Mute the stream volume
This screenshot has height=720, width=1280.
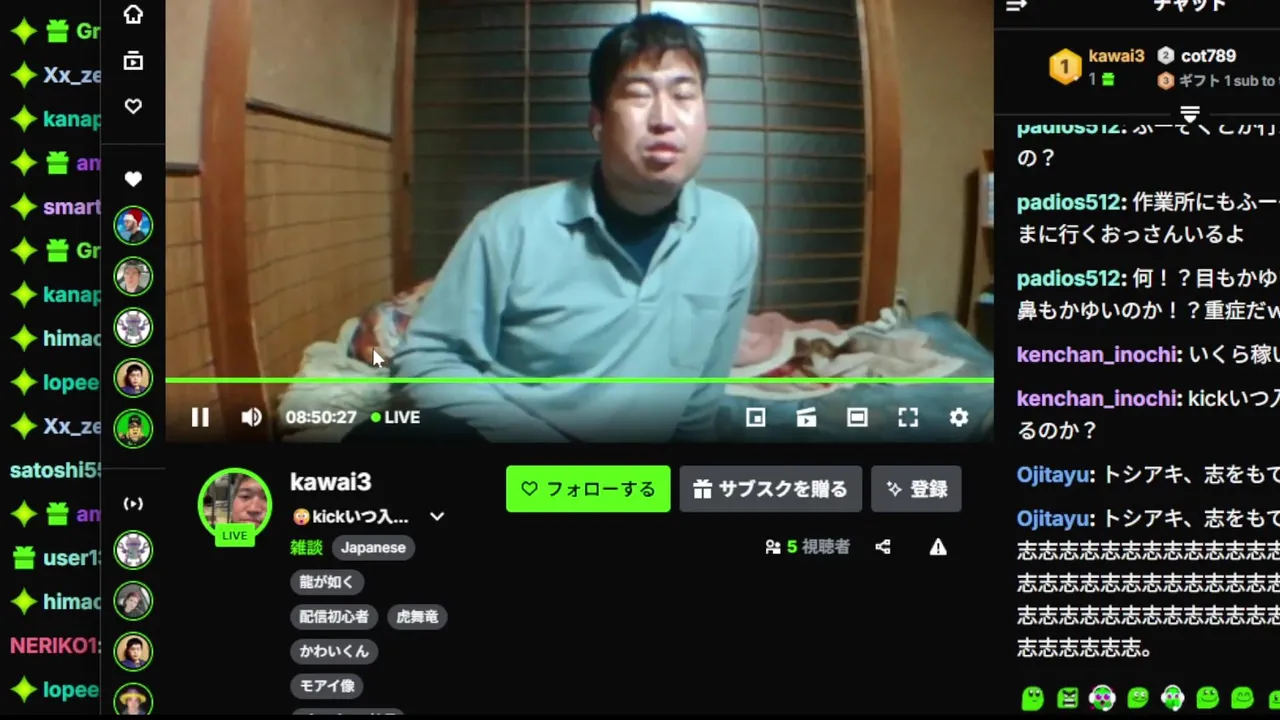(x=251, y=417)
